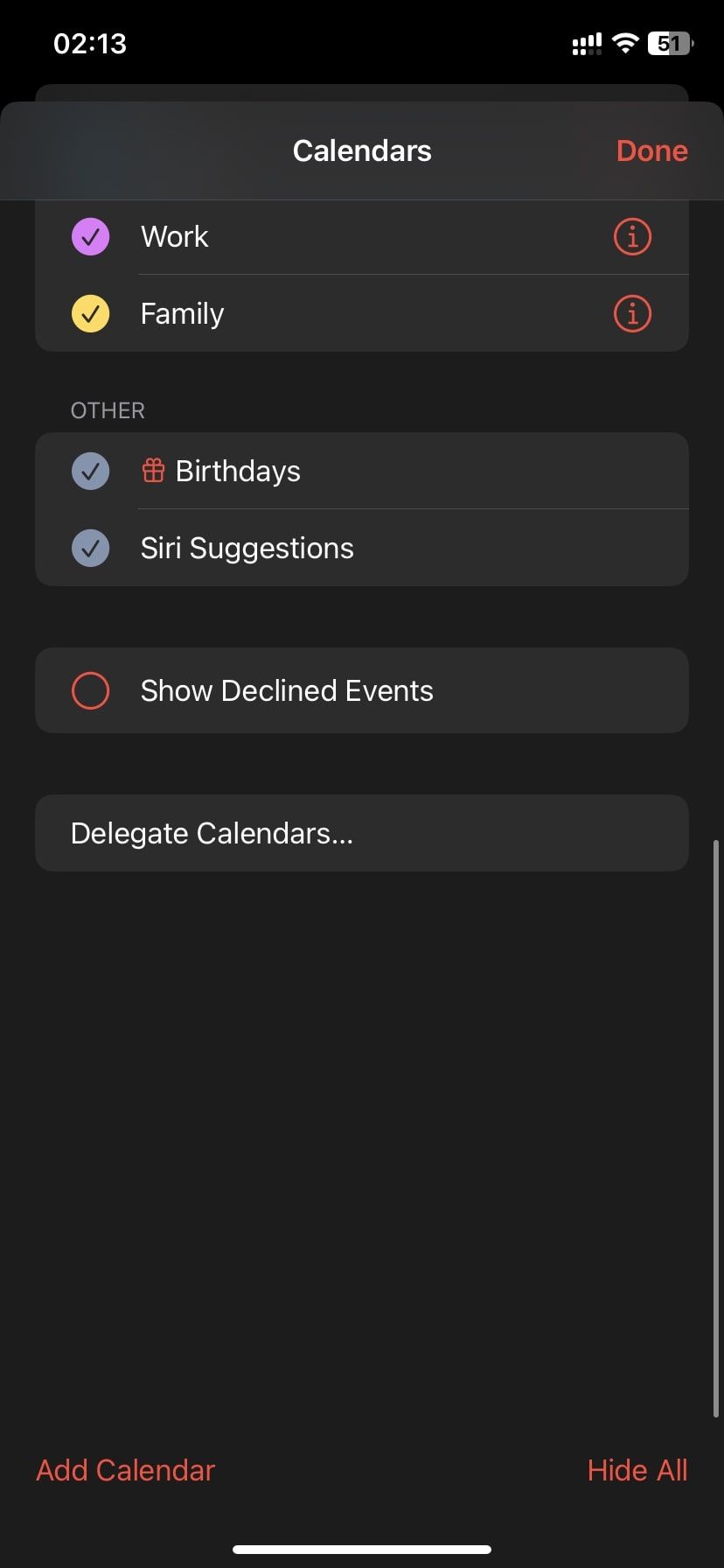Open Add Calendar
Viewport: 724px width, 1568px height.
pos(124,1469)
